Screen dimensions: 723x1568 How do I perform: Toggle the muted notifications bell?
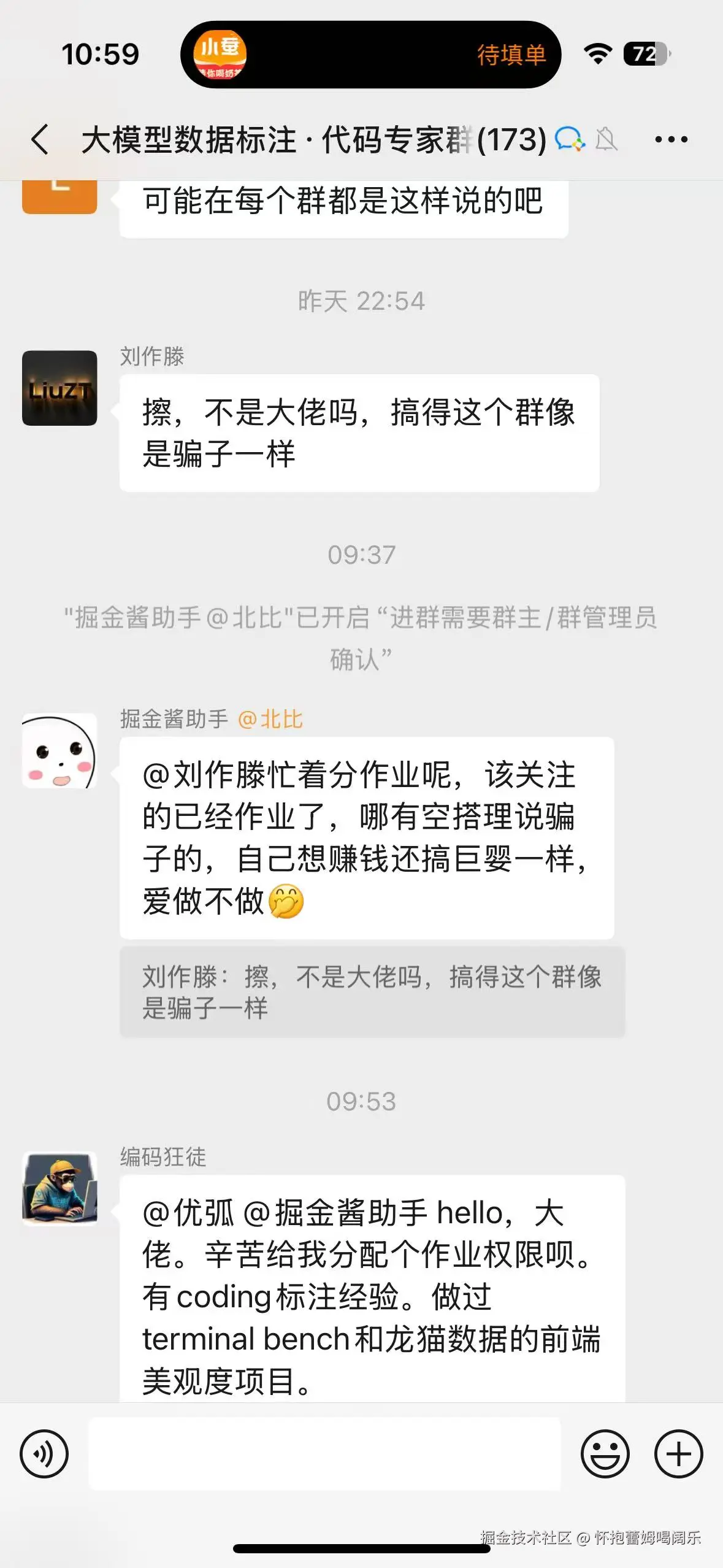606,140
